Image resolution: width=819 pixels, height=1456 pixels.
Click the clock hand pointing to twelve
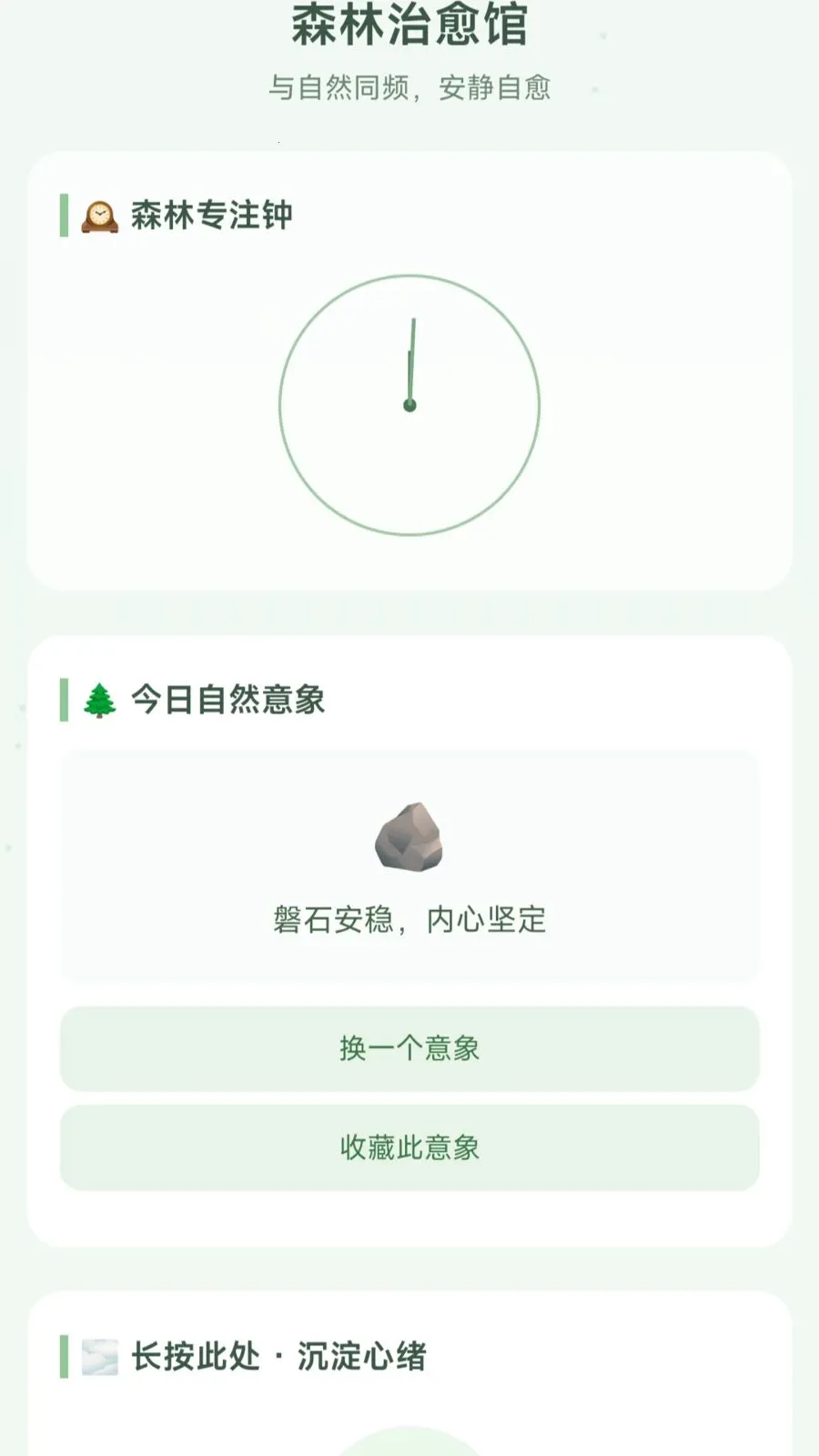(x=411, y=359)
